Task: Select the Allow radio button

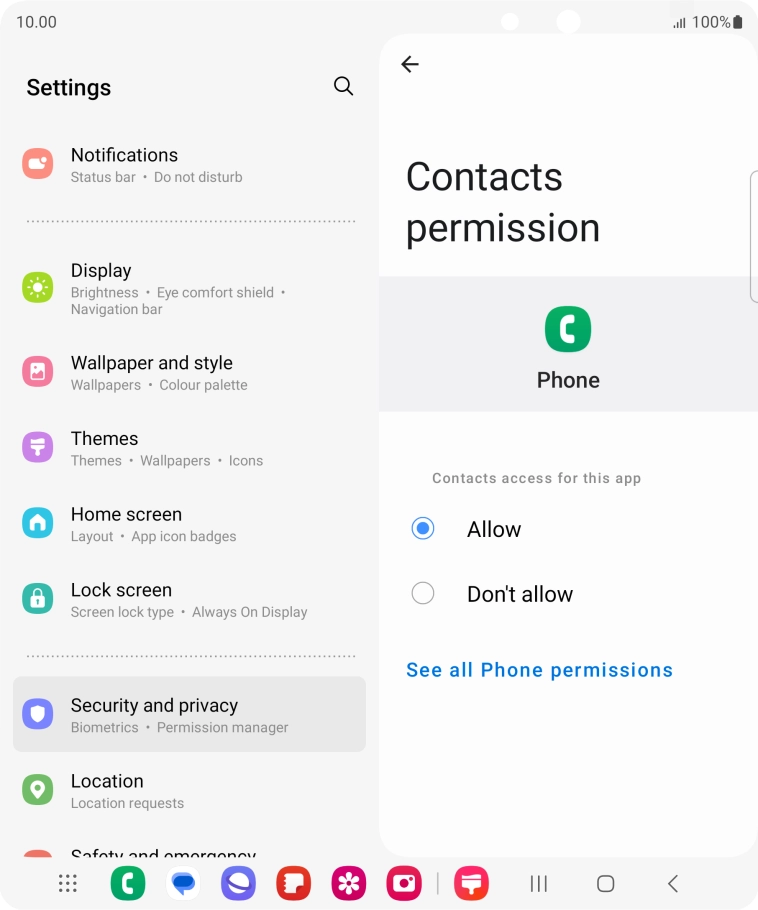Action: pos(423,528)
